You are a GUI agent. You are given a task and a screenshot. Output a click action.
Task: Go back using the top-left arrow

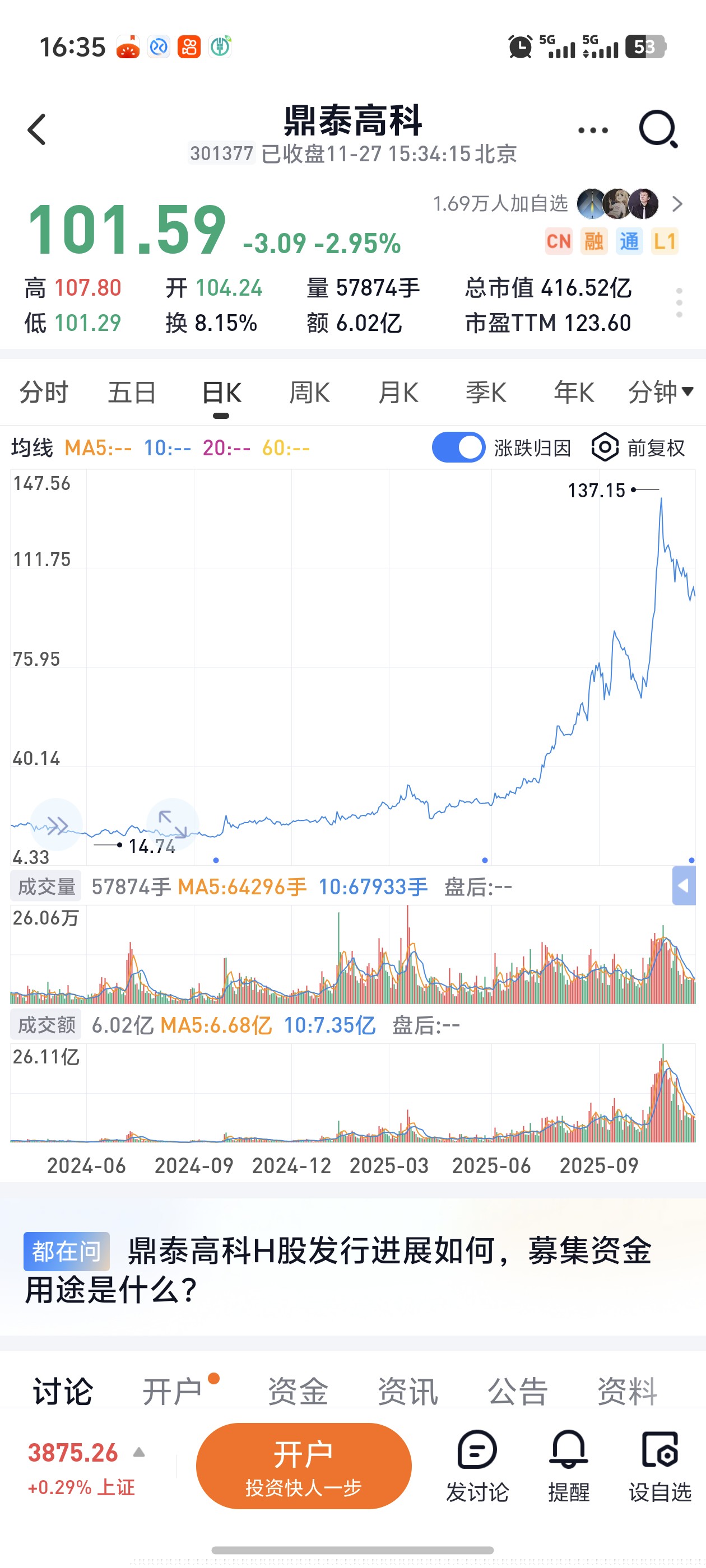37,129
